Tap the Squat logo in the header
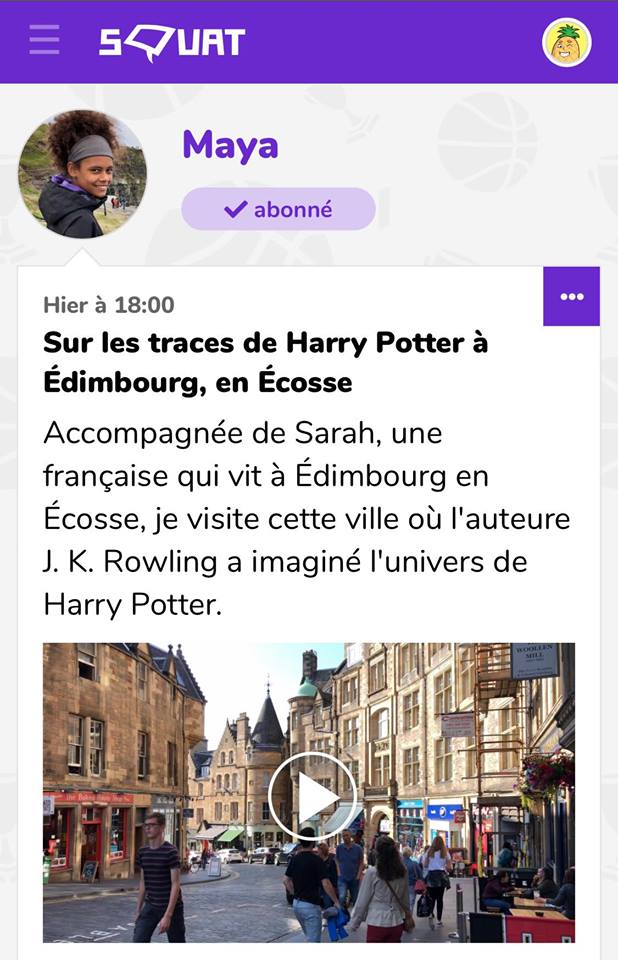 pos(172,42)
